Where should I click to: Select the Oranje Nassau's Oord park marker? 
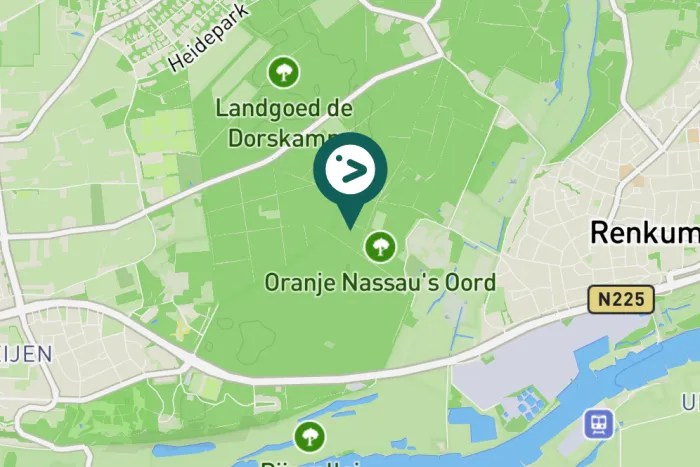pos(380,245)
